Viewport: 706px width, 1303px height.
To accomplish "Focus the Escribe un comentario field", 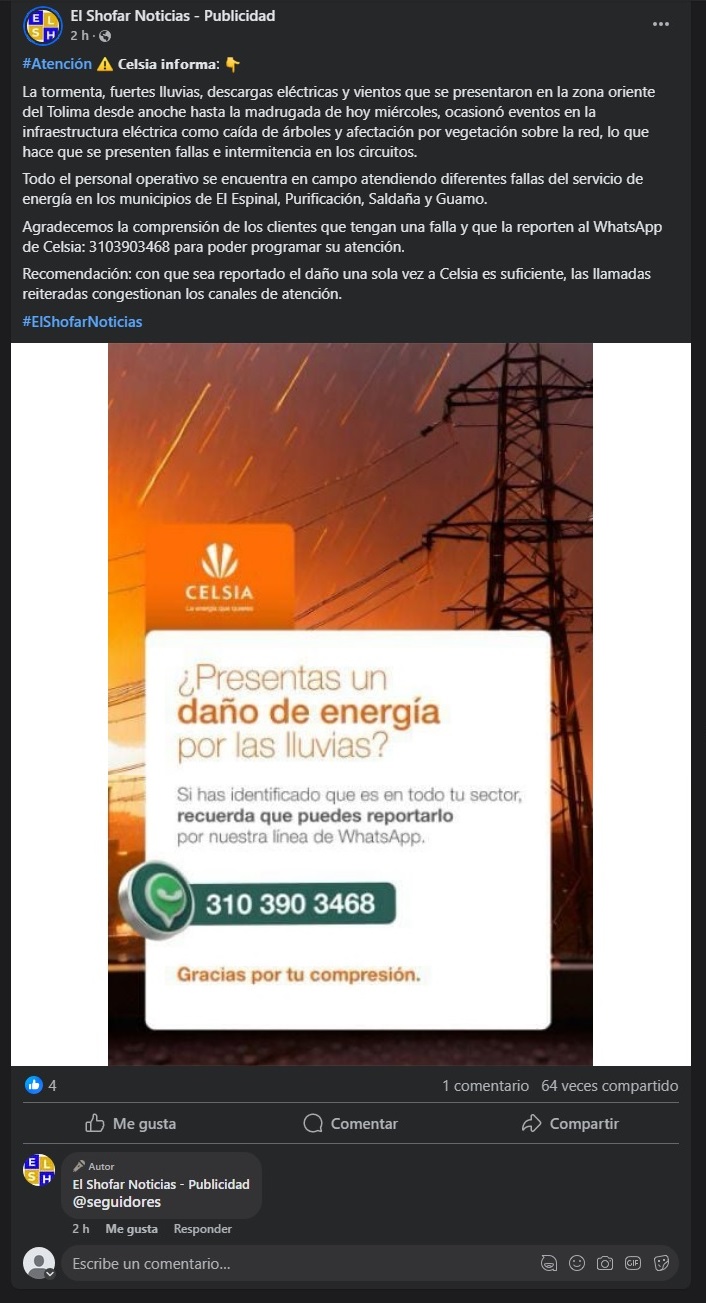I will point(300,1264).
